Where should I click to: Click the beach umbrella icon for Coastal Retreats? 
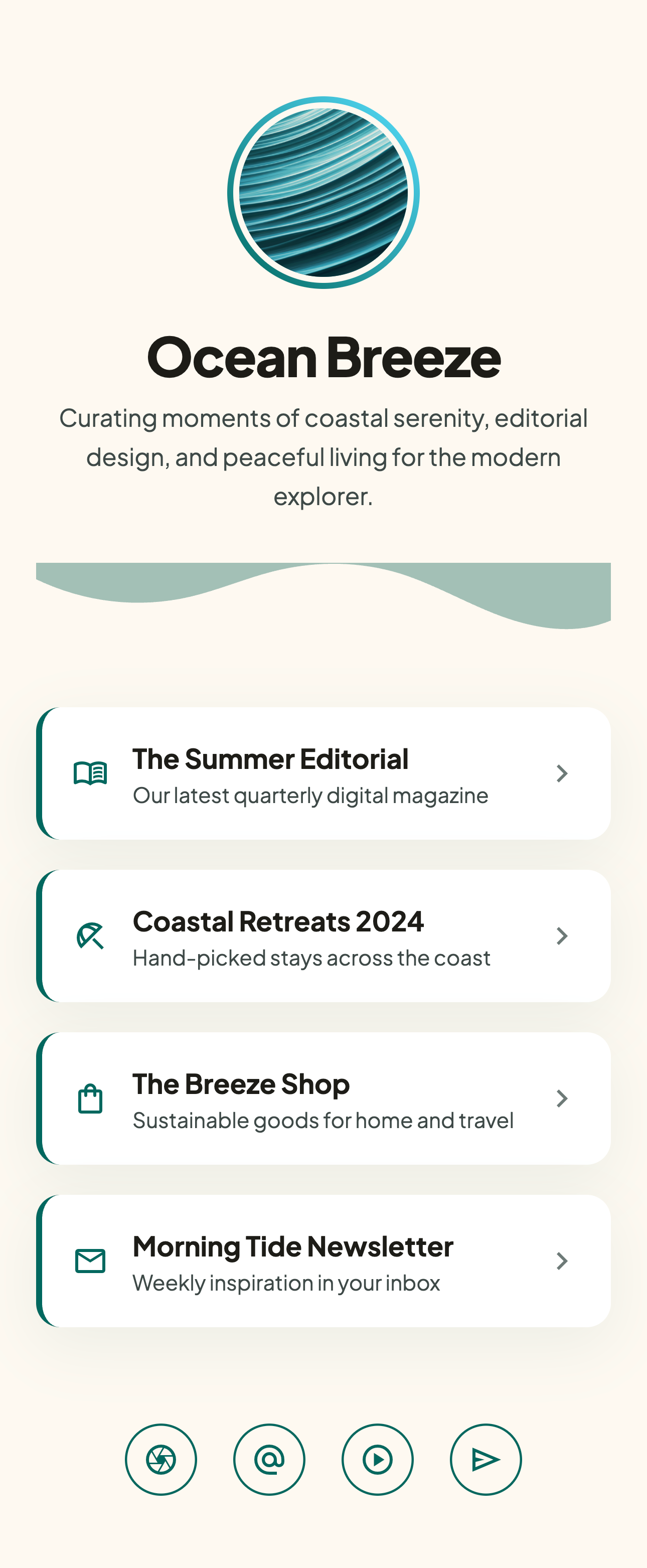pyautogui.click(x=89, y=935)
